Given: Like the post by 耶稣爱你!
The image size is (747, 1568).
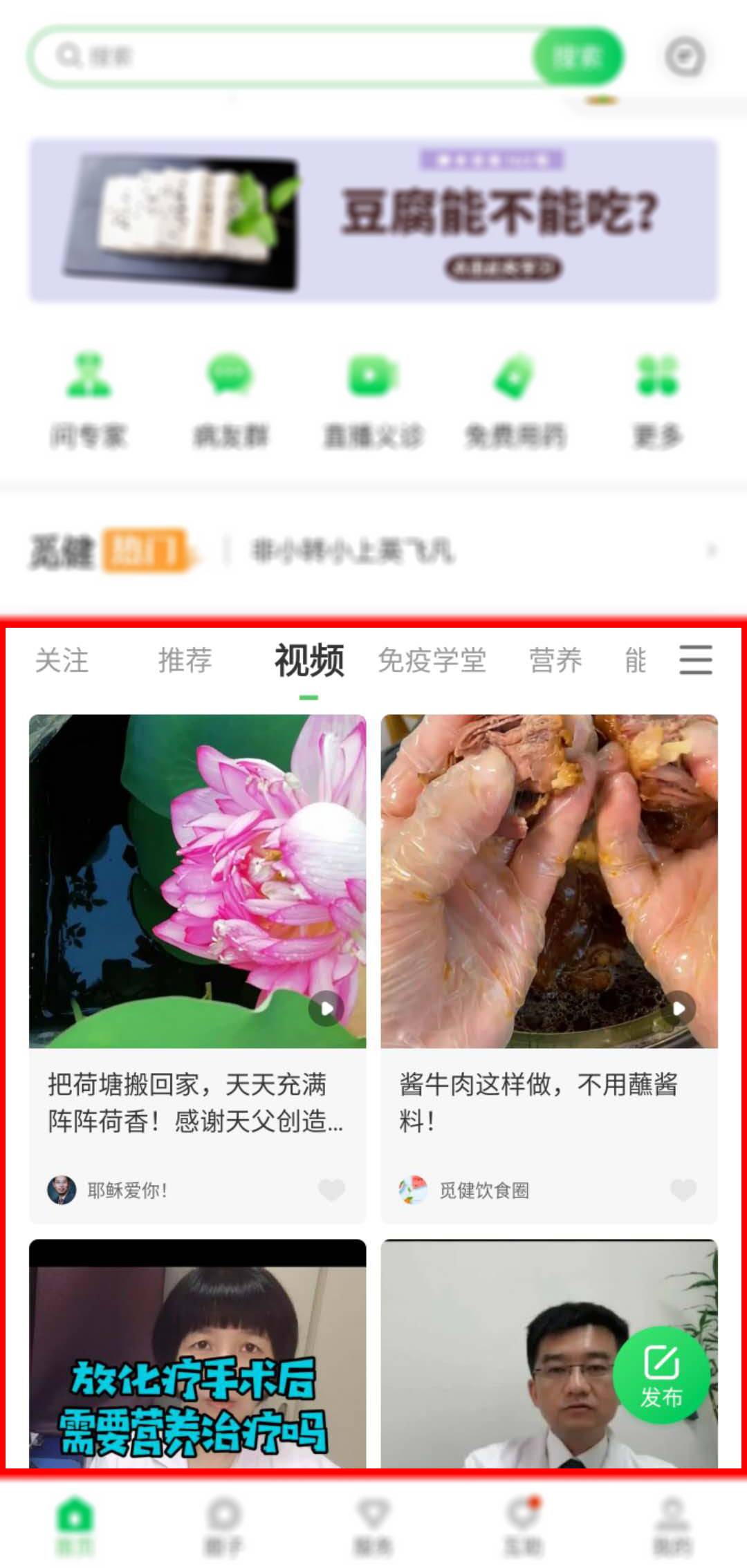Looking at the screenshot, I should coord(331,1190).
